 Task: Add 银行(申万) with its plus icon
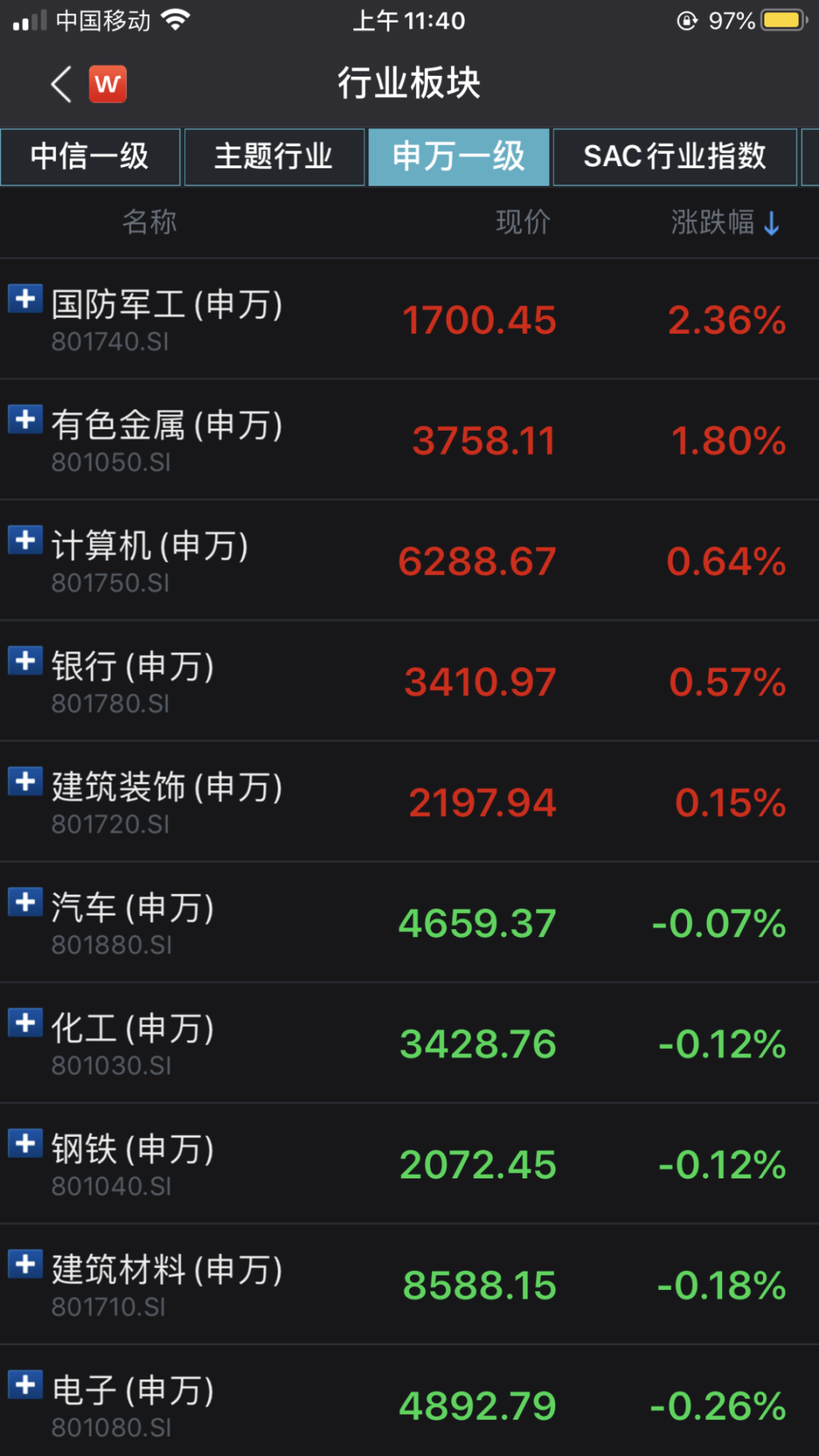25,661
